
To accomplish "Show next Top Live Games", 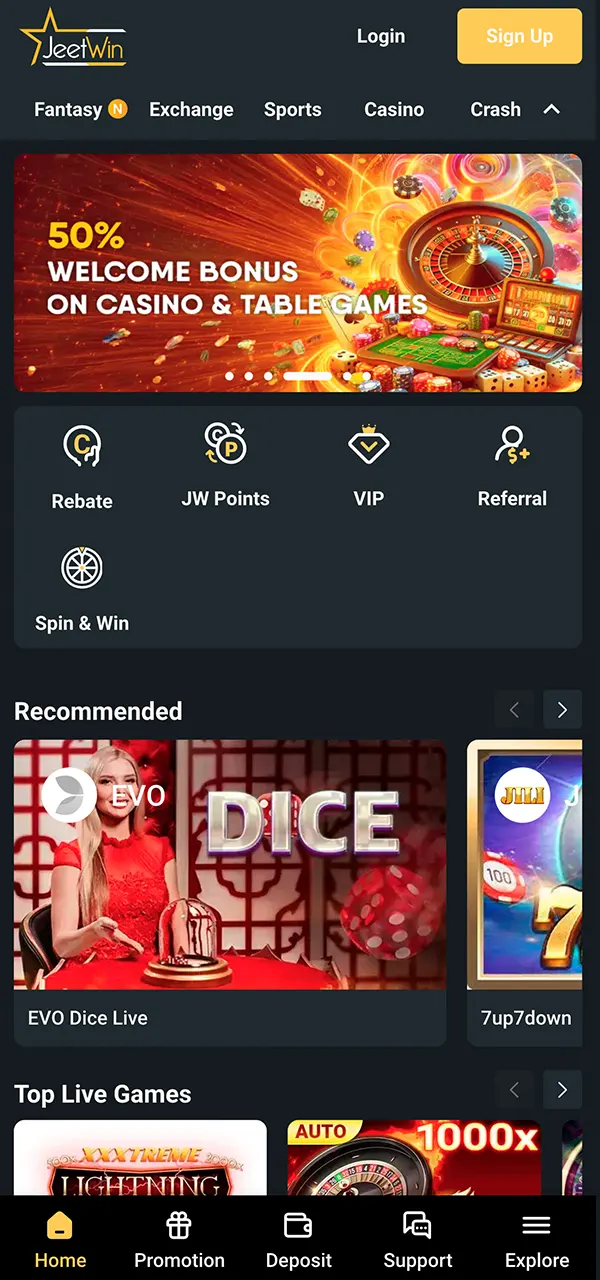I will click(x=562, y=1089).
